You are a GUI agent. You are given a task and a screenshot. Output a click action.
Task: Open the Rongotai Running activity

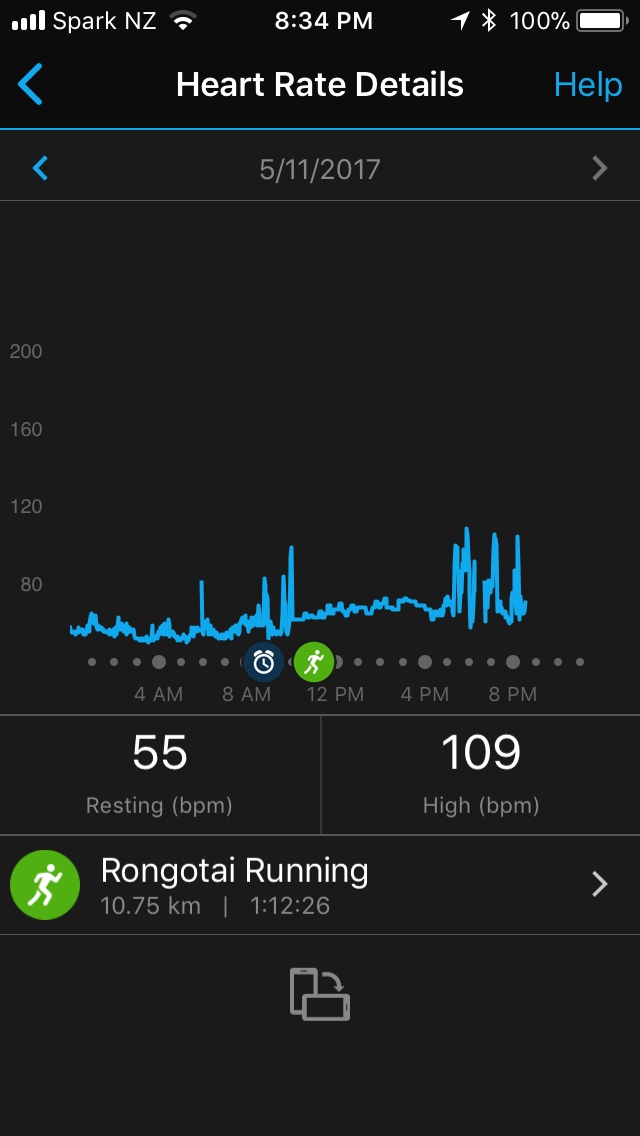320,885
